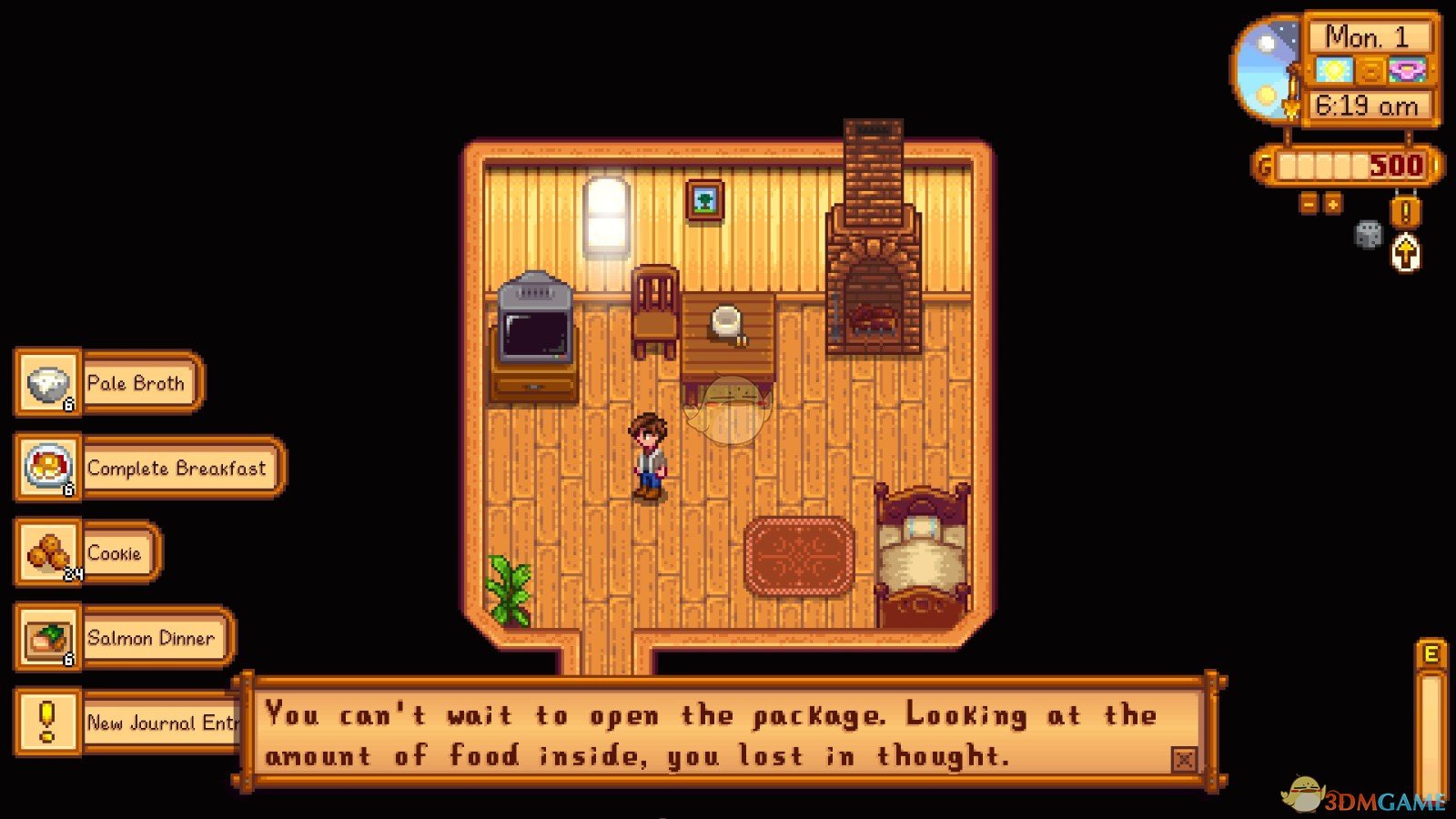Open the journal exclamation icon
Screen dimensions: 1456x819
click(x=1406, y=213)
